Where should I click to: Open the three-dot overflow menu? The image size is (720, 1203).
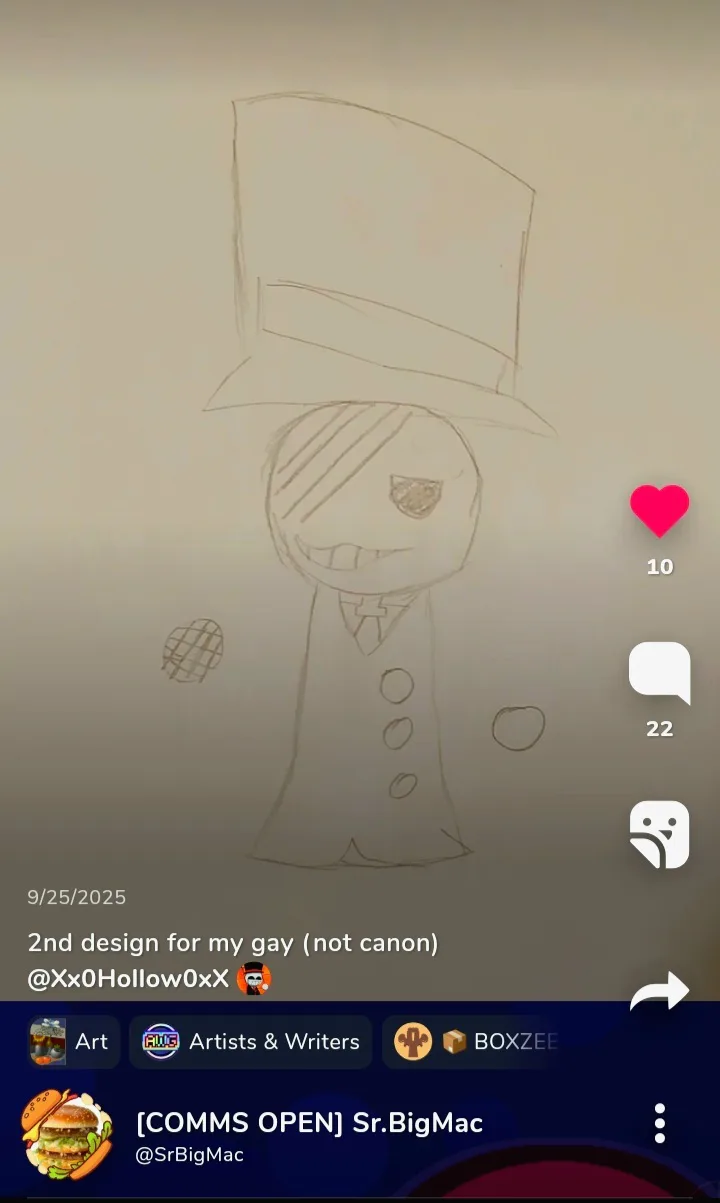pos(660,1124)
